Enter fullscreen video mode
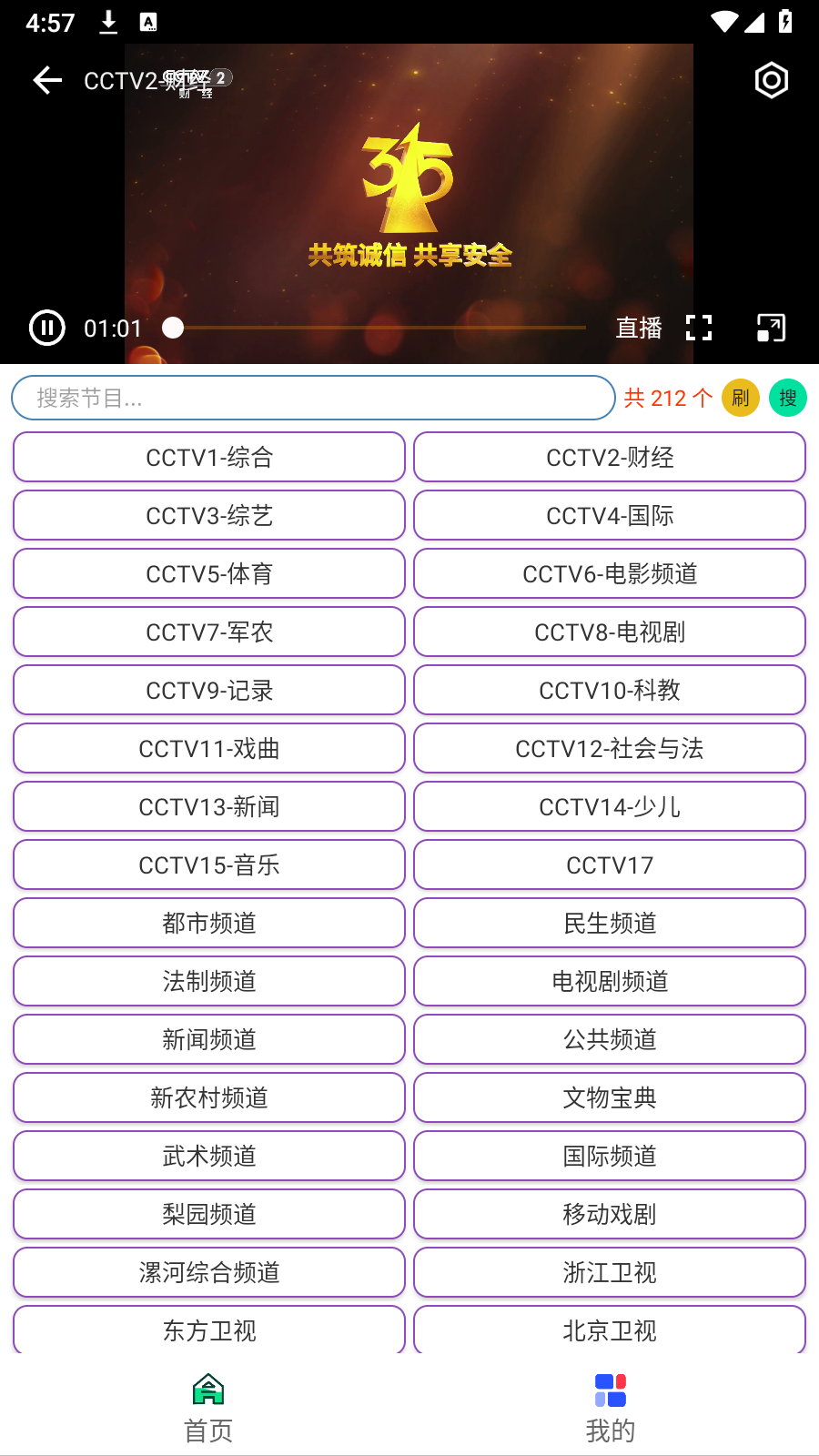The image size is (819, 1456). [x=699, y=328]
